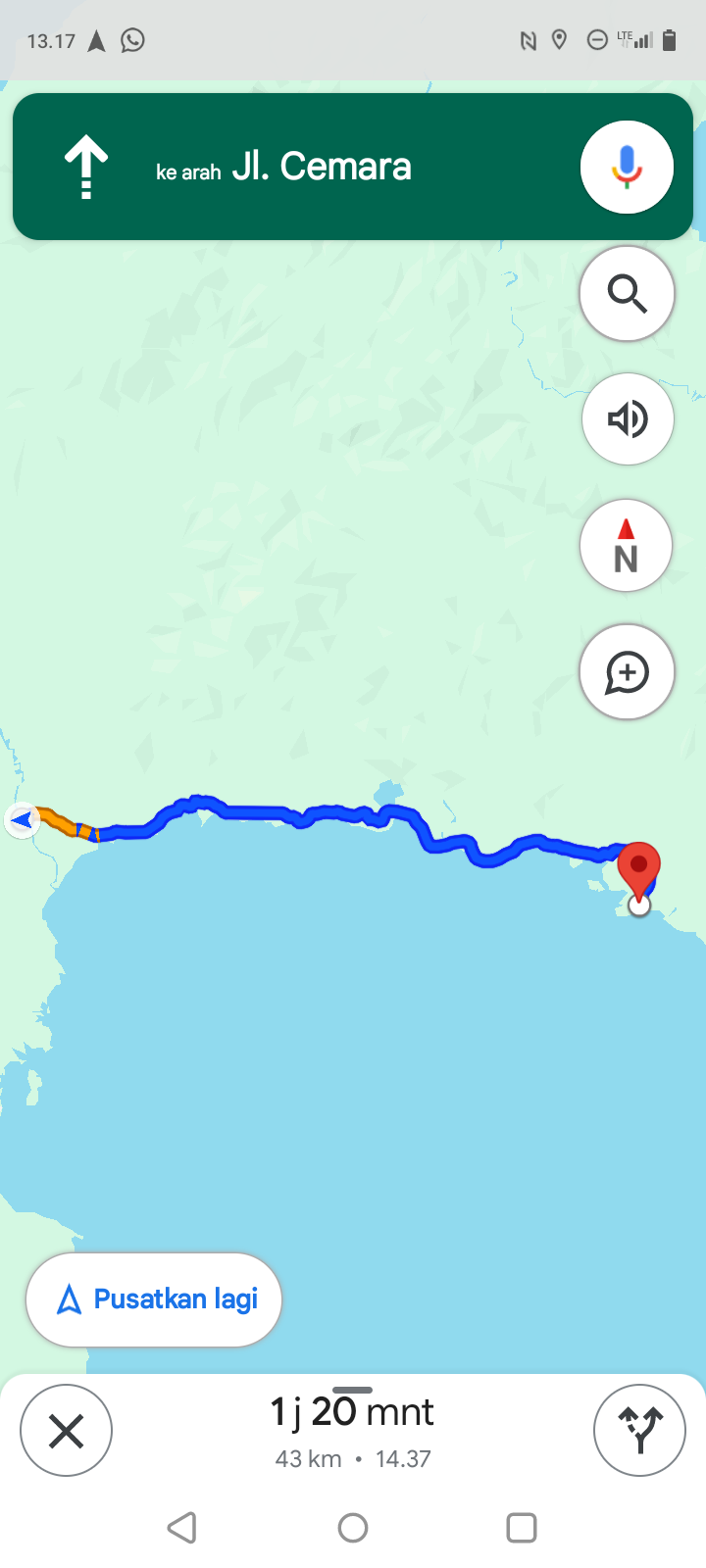Mute the navigation voice guidance

coord(627,419)
